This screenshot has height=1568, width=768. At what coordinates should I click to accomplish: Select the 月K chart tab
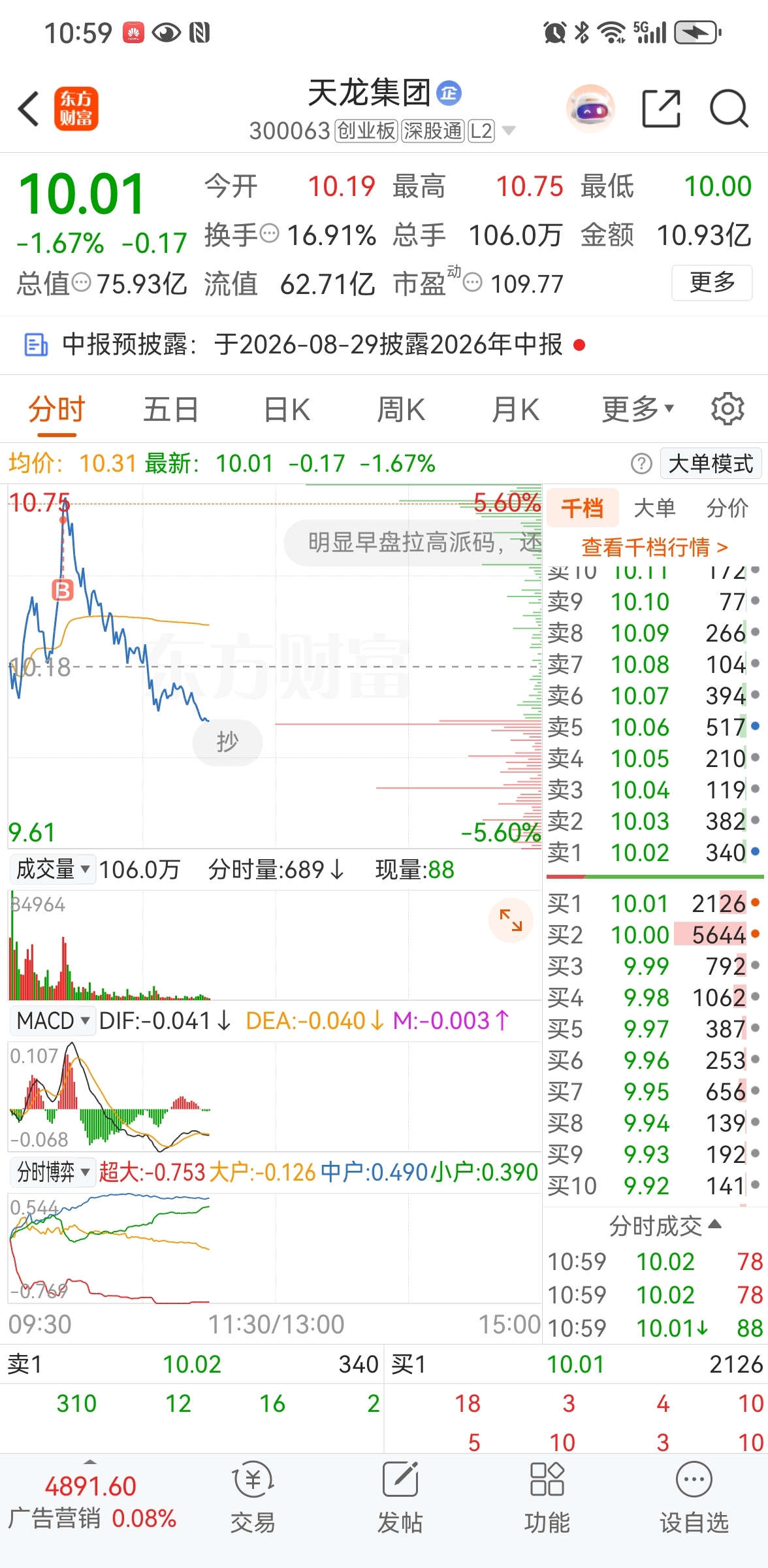(515, 410)
